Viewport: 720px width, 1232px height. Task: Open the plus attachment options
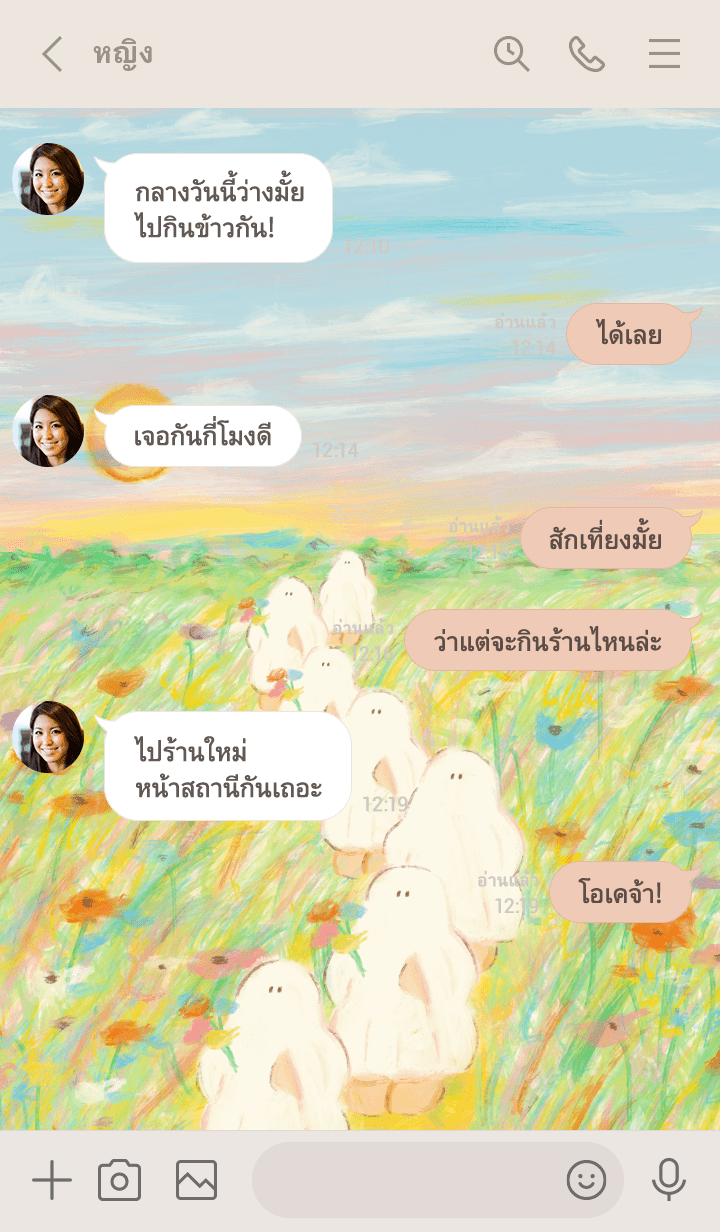click(x=52, y=1181)
